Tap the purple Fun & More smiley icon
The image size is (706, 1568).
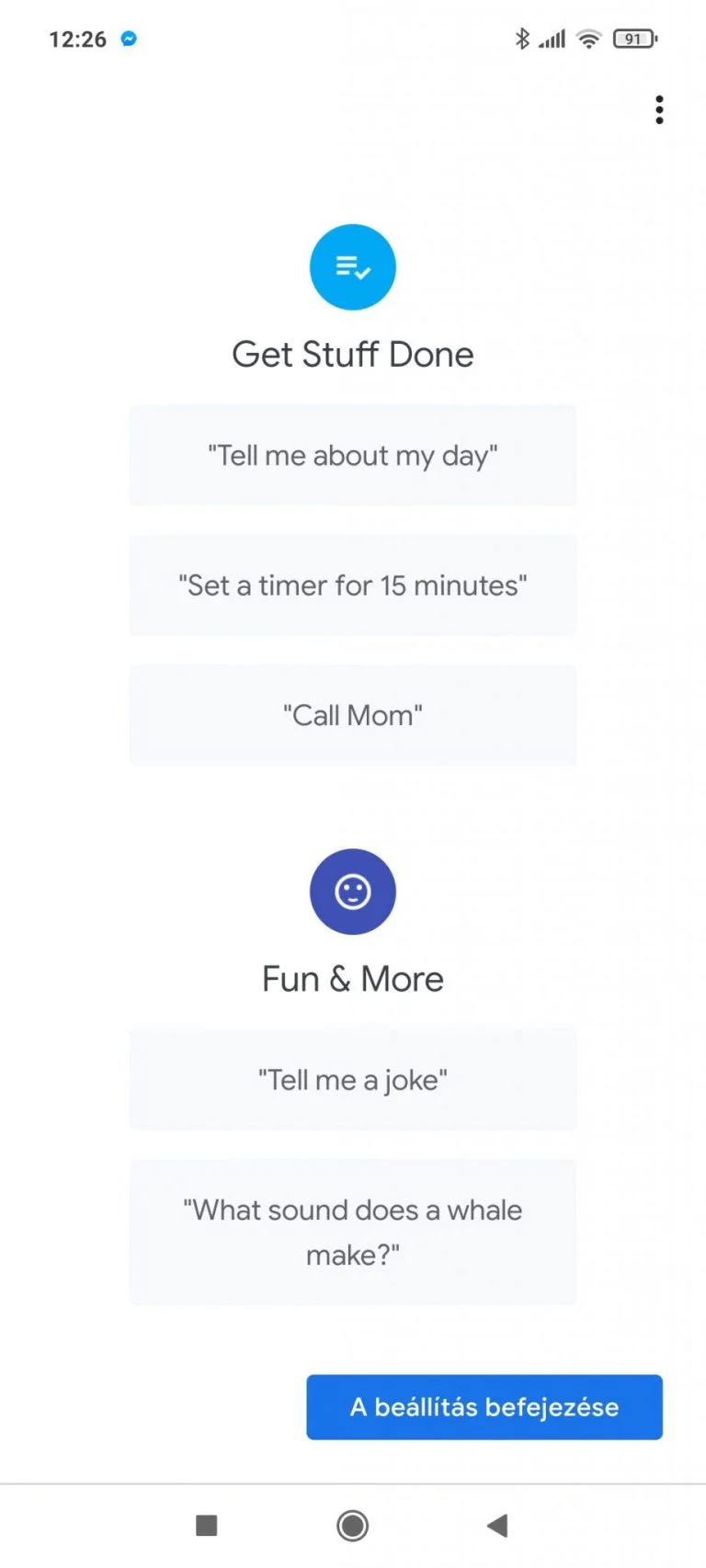click(352, 892)
